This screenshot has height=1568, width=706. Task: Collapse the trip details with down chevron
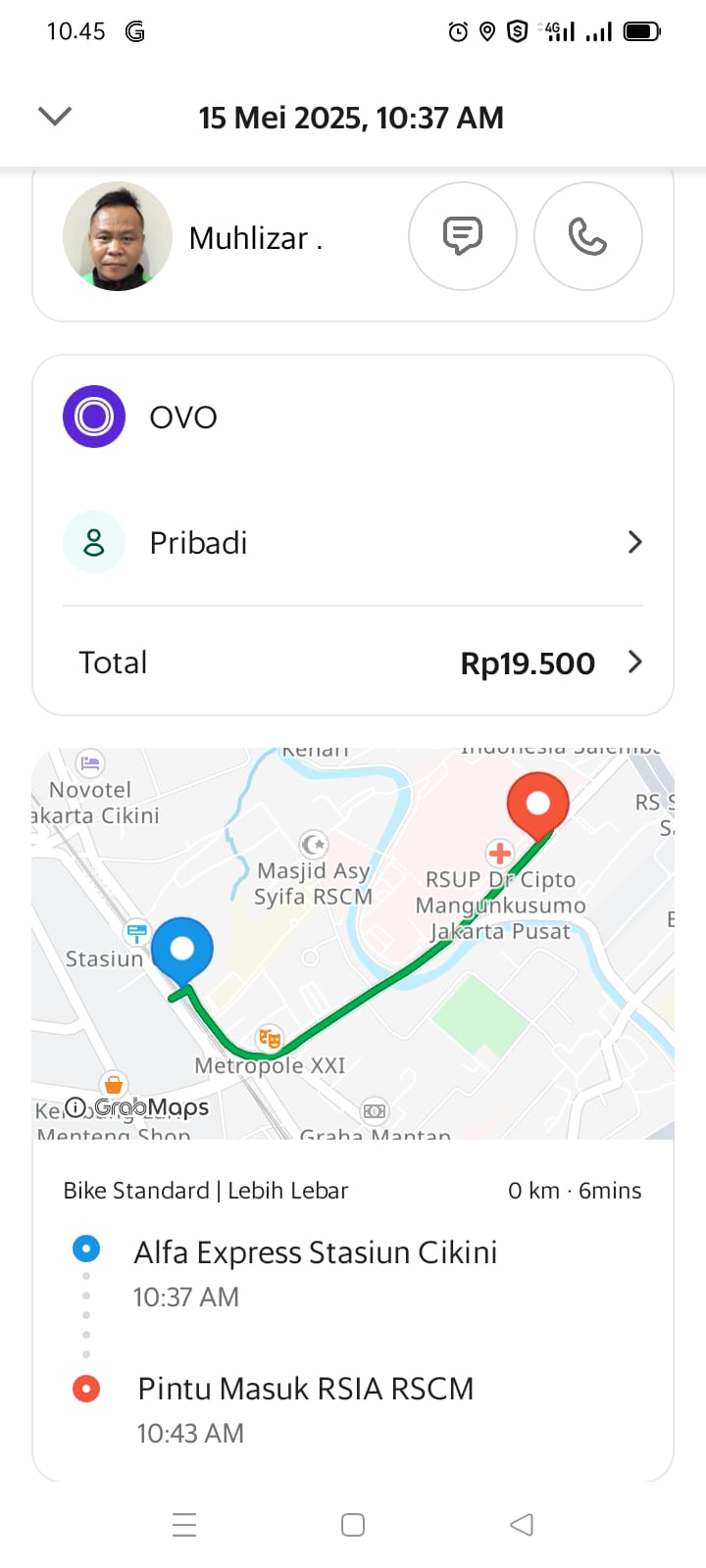pyautogui.click(x=55, y=117)
